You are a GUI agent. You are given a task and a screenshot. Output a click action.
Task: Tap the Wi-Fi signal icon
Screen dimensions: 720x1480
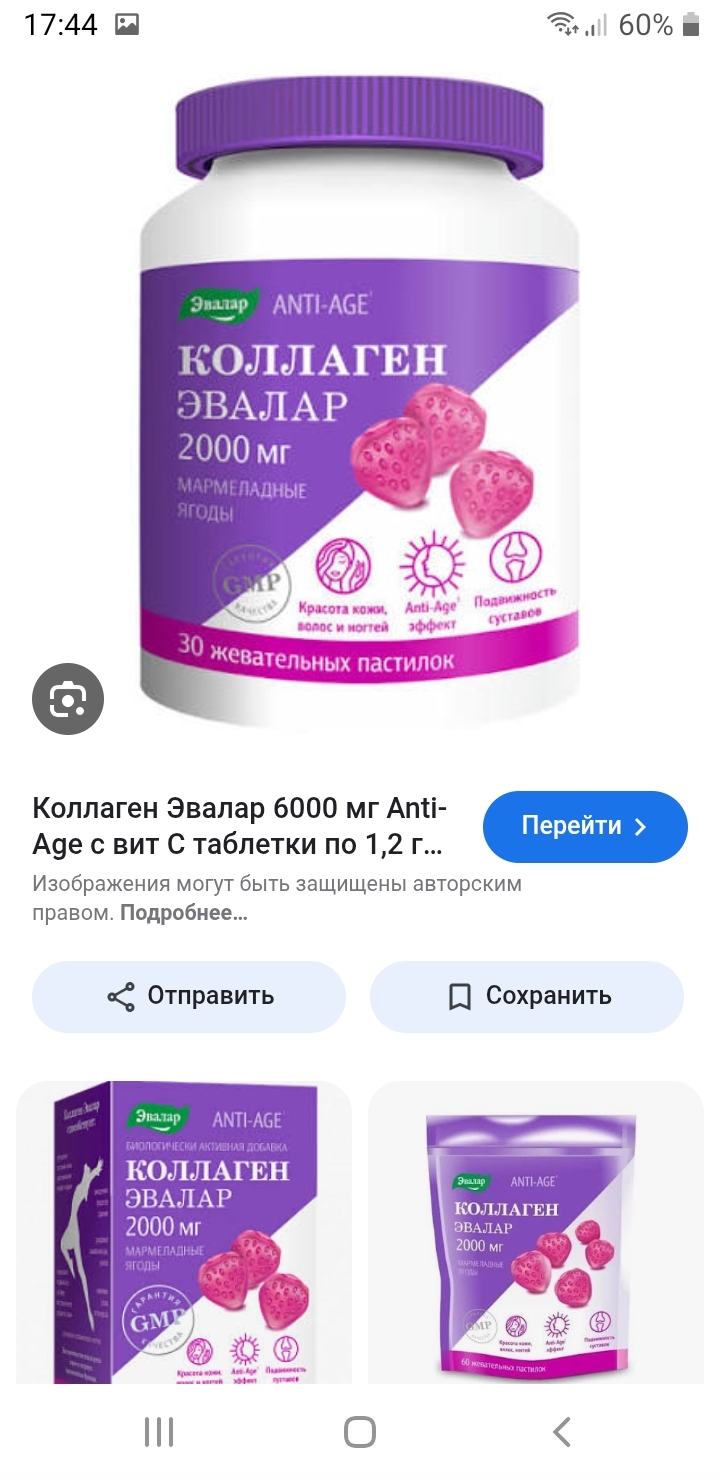pyautogui.click(x=563, y=24)
